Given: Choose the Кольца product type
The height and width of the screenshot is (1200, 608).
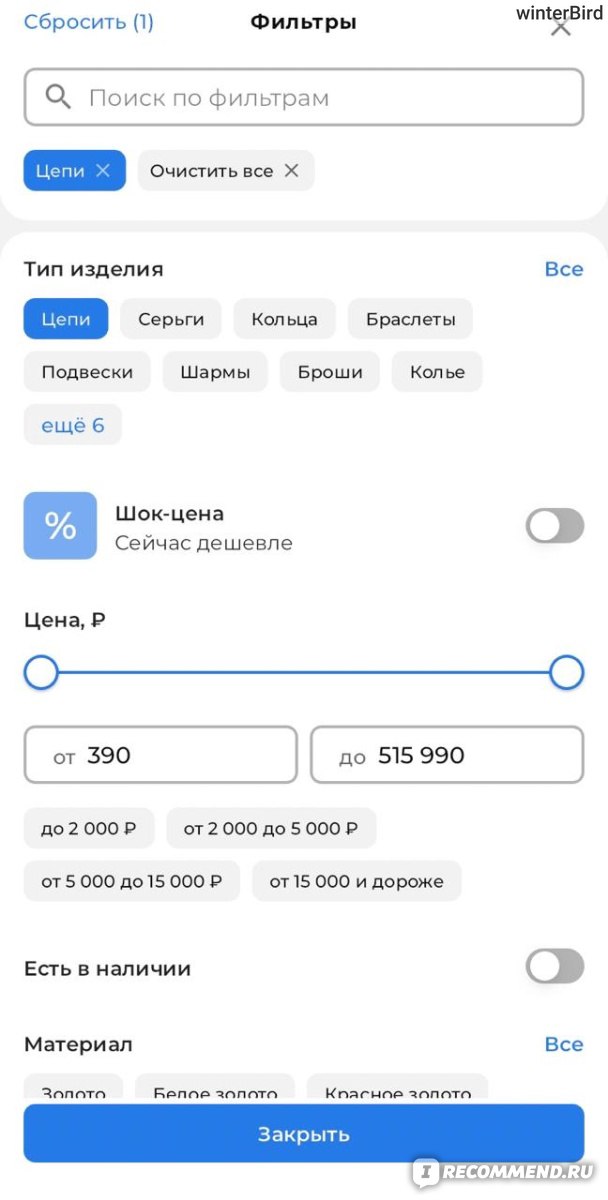Looking at the screenshot, I should click(285, 319).
